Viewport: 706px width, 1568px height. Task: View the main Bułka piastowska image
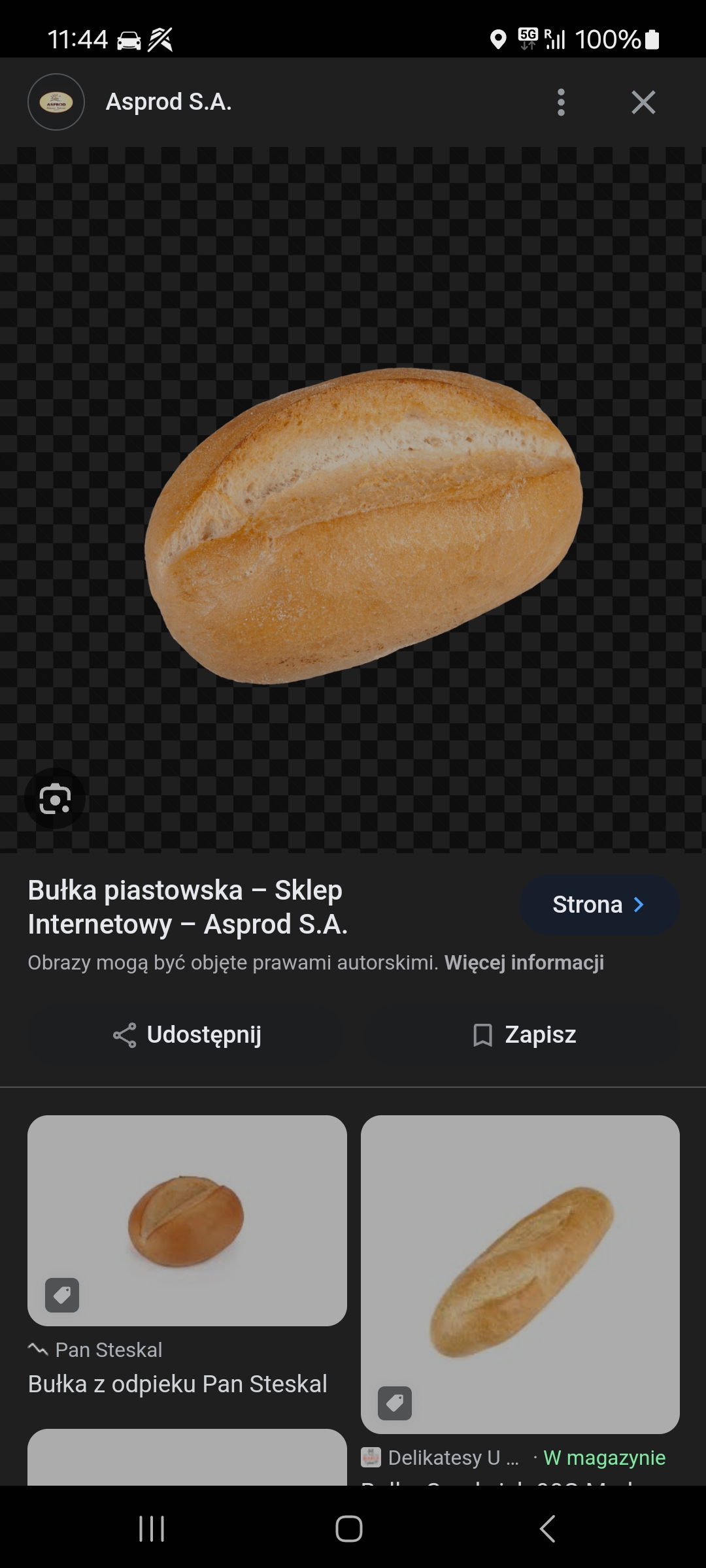[363, 526]
